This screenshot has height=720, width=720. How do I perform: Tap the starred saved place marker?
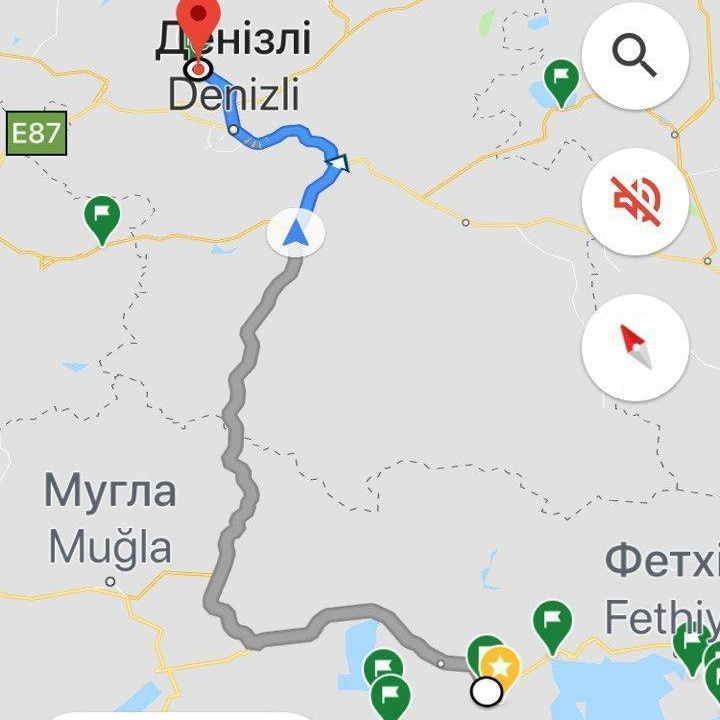coord(500,665)
